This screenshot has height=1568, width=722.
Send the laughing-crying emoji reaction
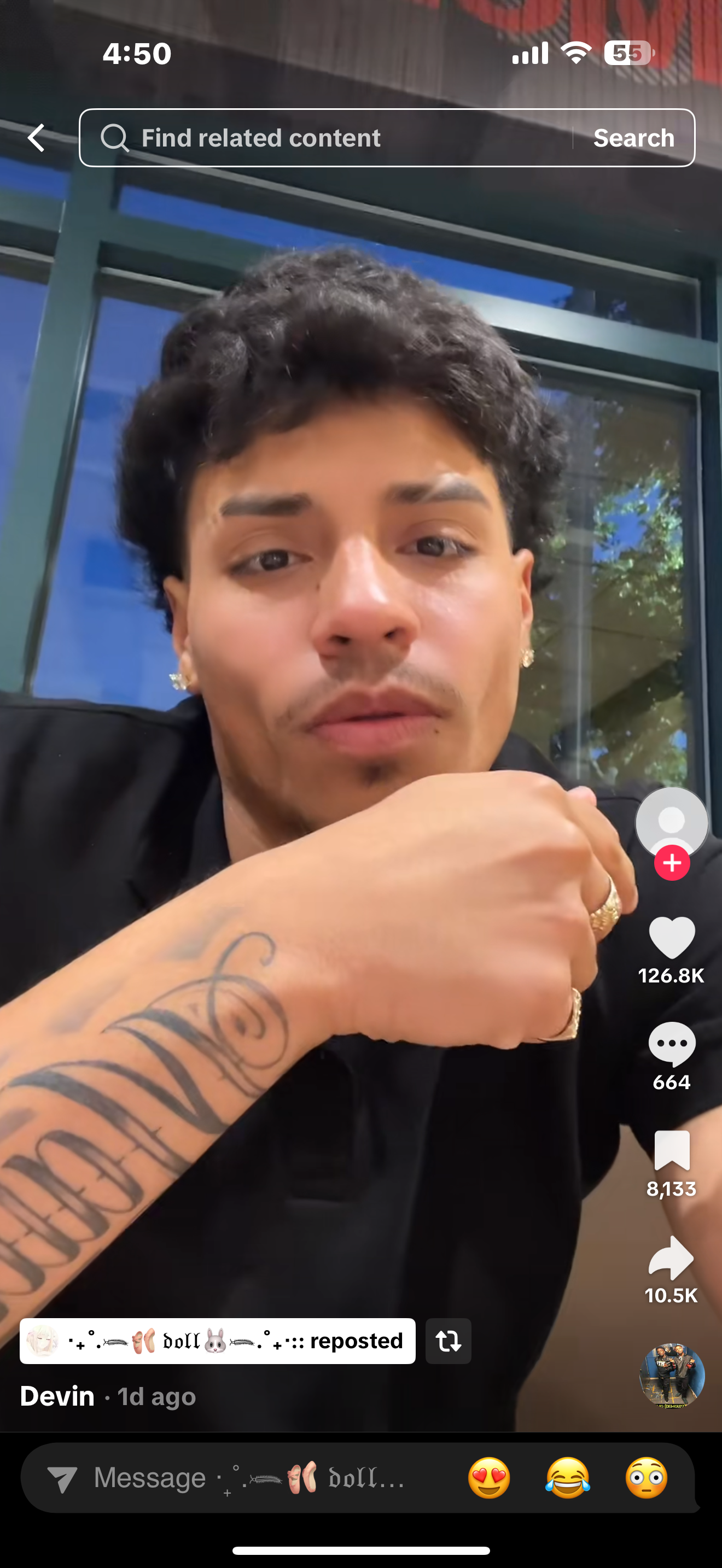(x=567, y=1478)
